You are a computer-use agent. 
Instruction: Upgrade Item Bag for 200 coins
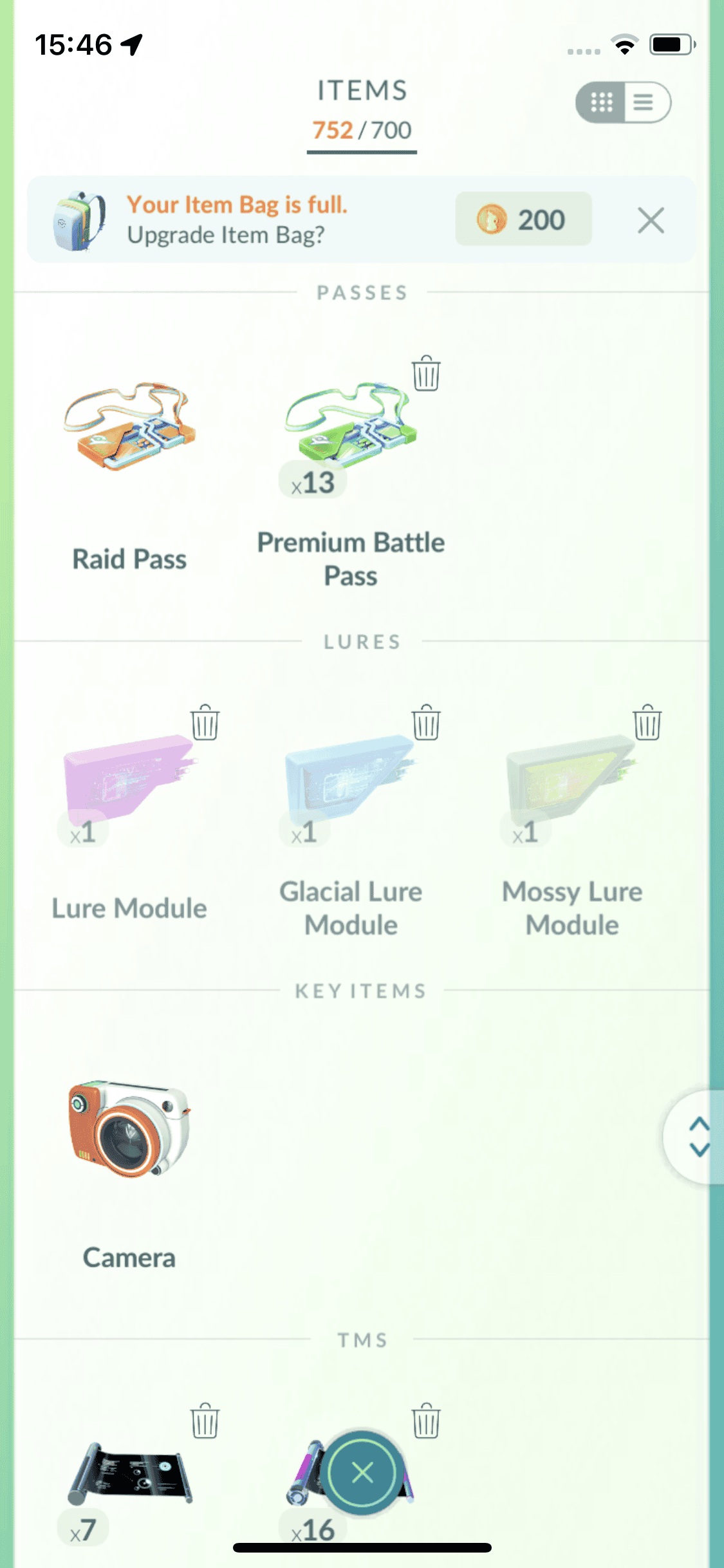pyautogui.click(x=523, y=219)
